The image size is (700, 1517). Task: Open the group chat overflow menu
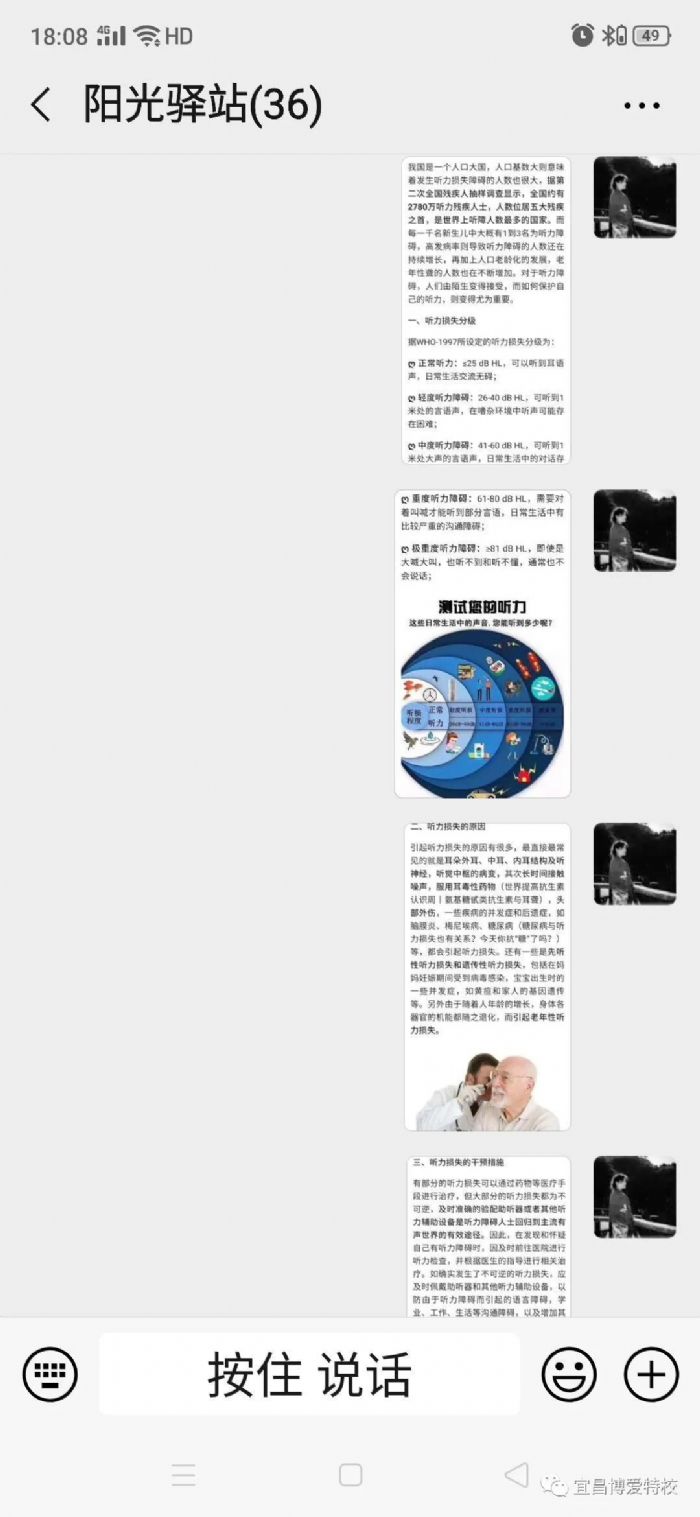(x=641, y=105)
